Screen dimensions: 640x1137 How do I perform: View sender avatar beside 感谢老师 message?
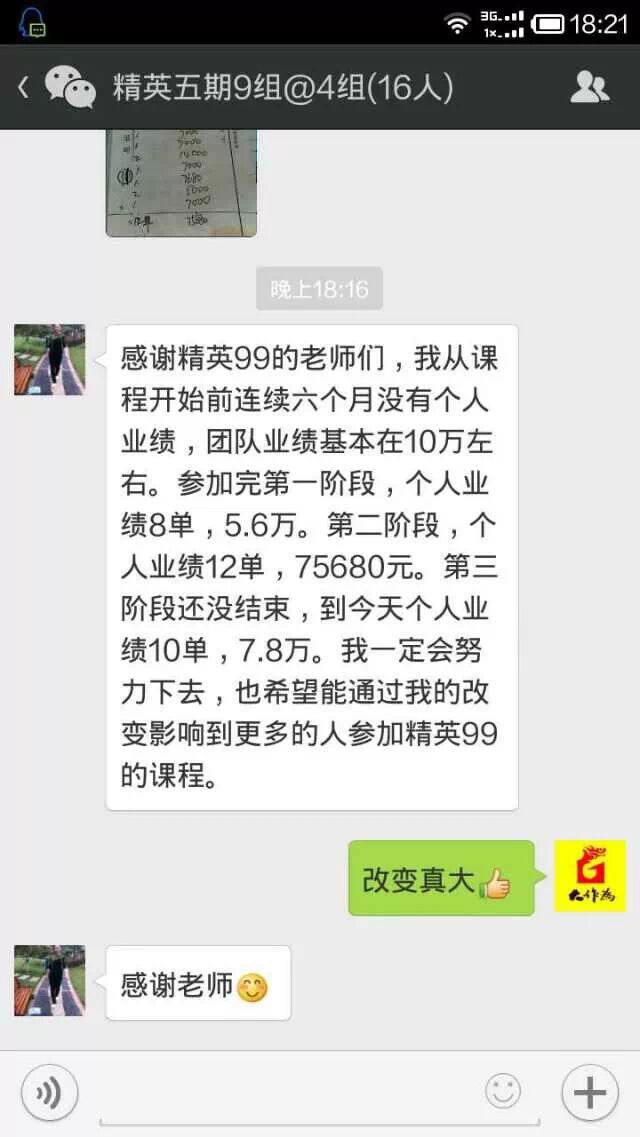pos(50,981)
